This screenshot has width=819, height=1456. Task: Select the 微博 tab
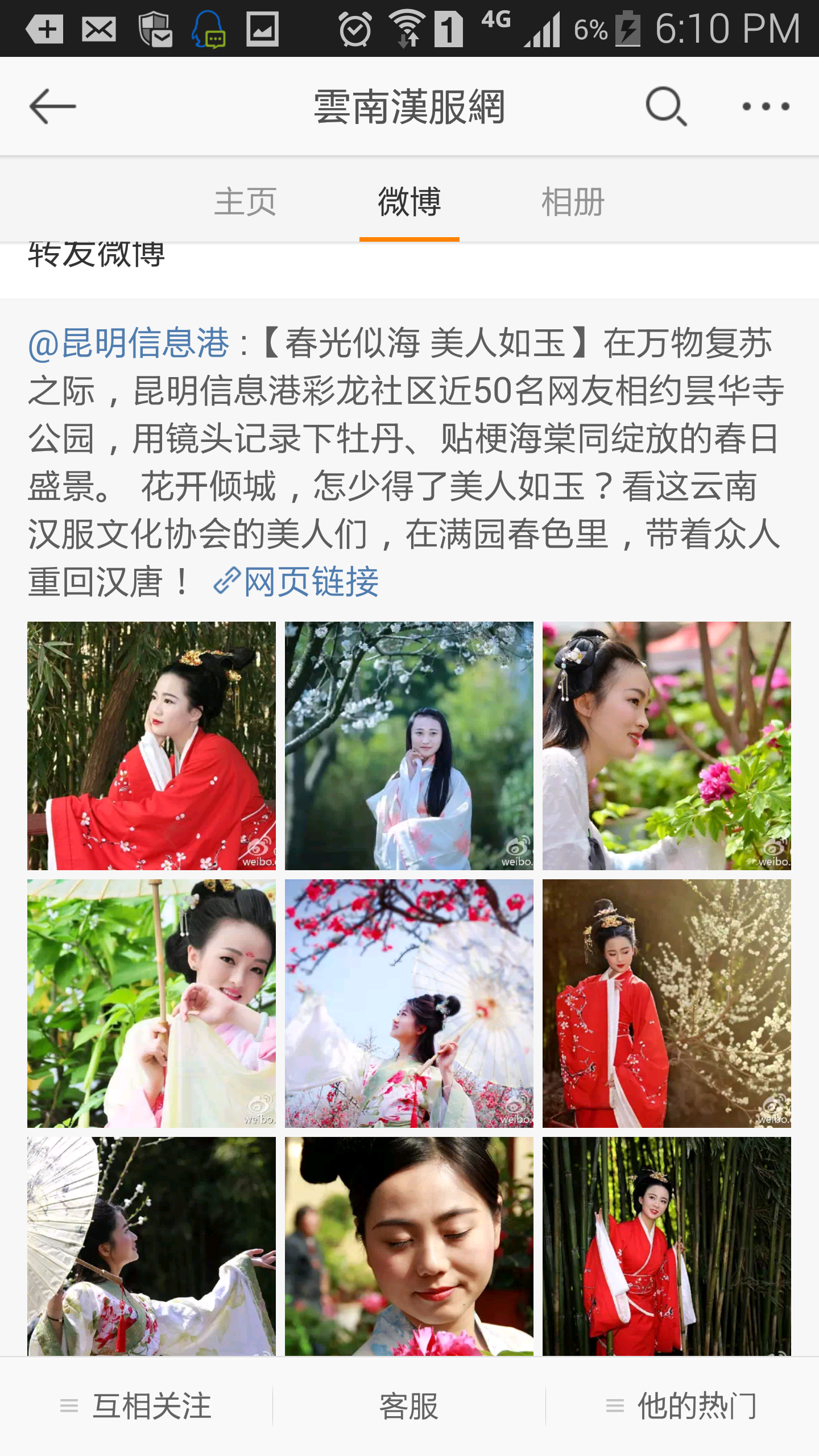click(x=409, y=201)
